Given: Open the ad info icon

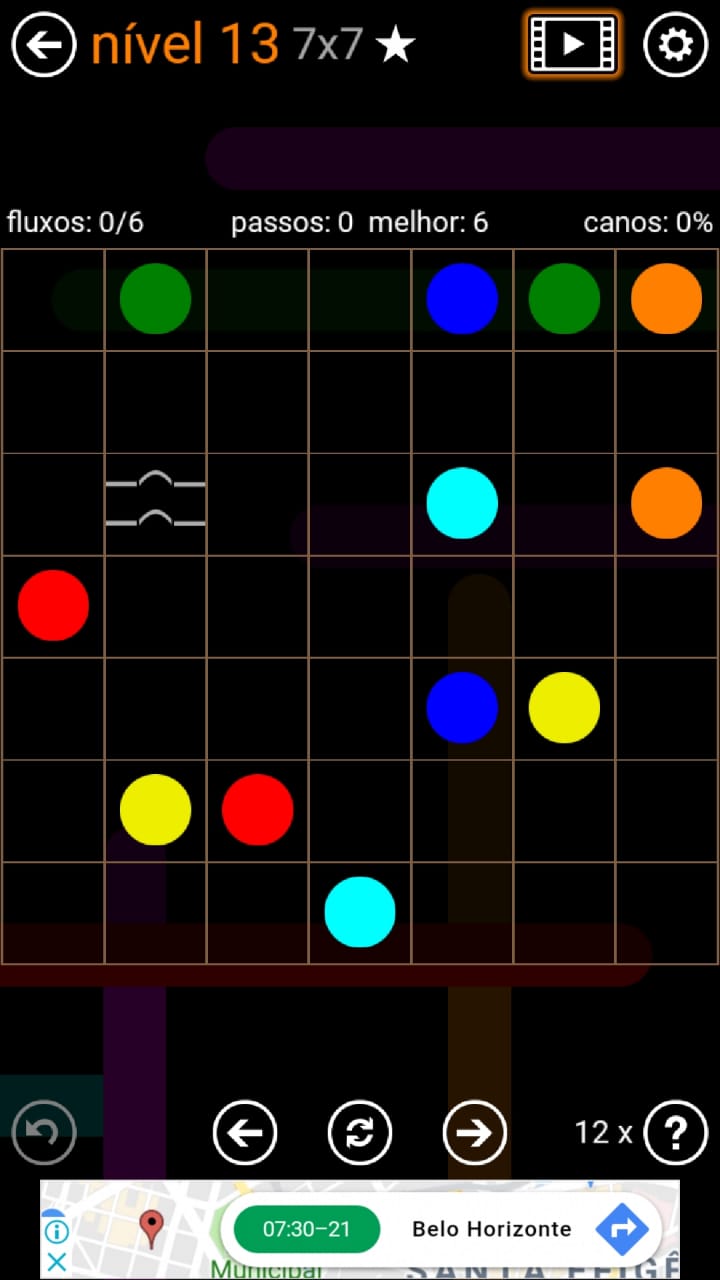Looking at the screenshot, I should click(57, 1231).
